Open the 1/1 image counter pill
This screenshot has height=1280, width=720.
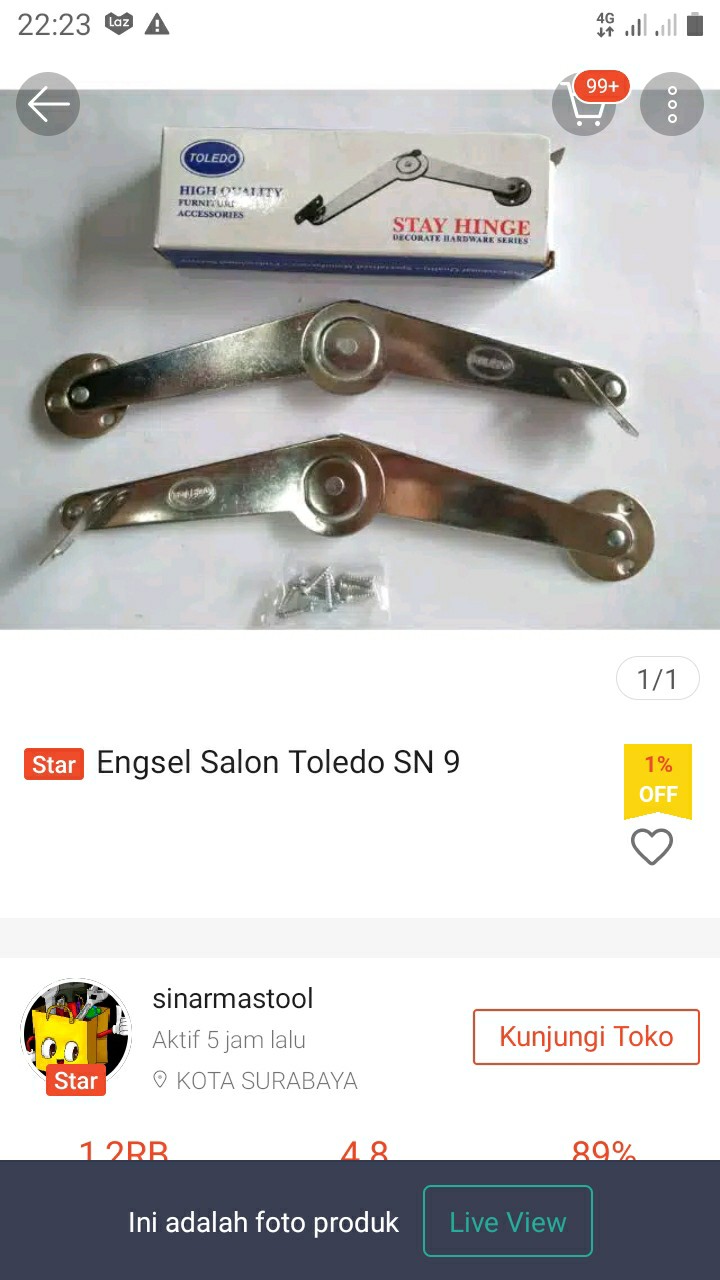tap(657, 678)
